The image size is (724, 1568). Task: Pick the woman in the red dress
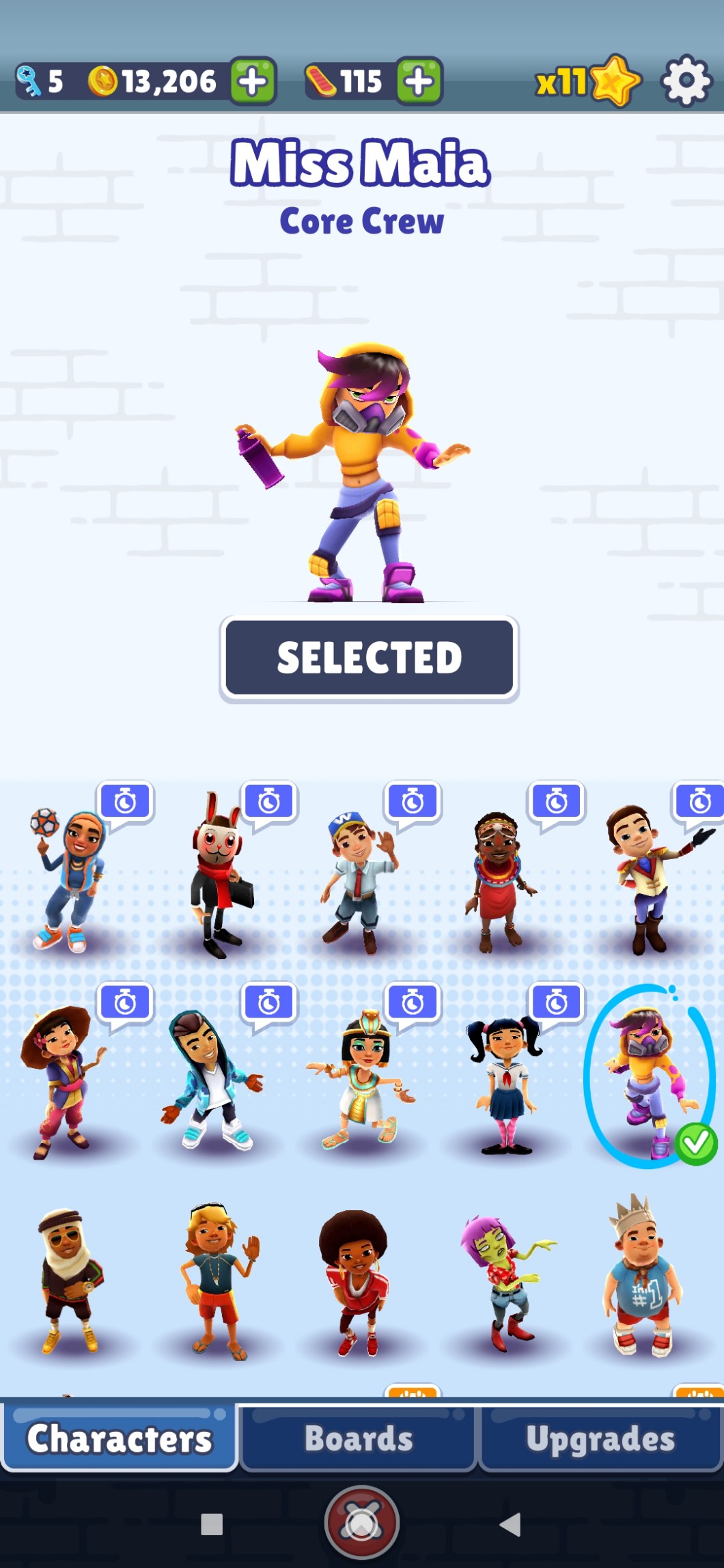click(x=499, y=881)
